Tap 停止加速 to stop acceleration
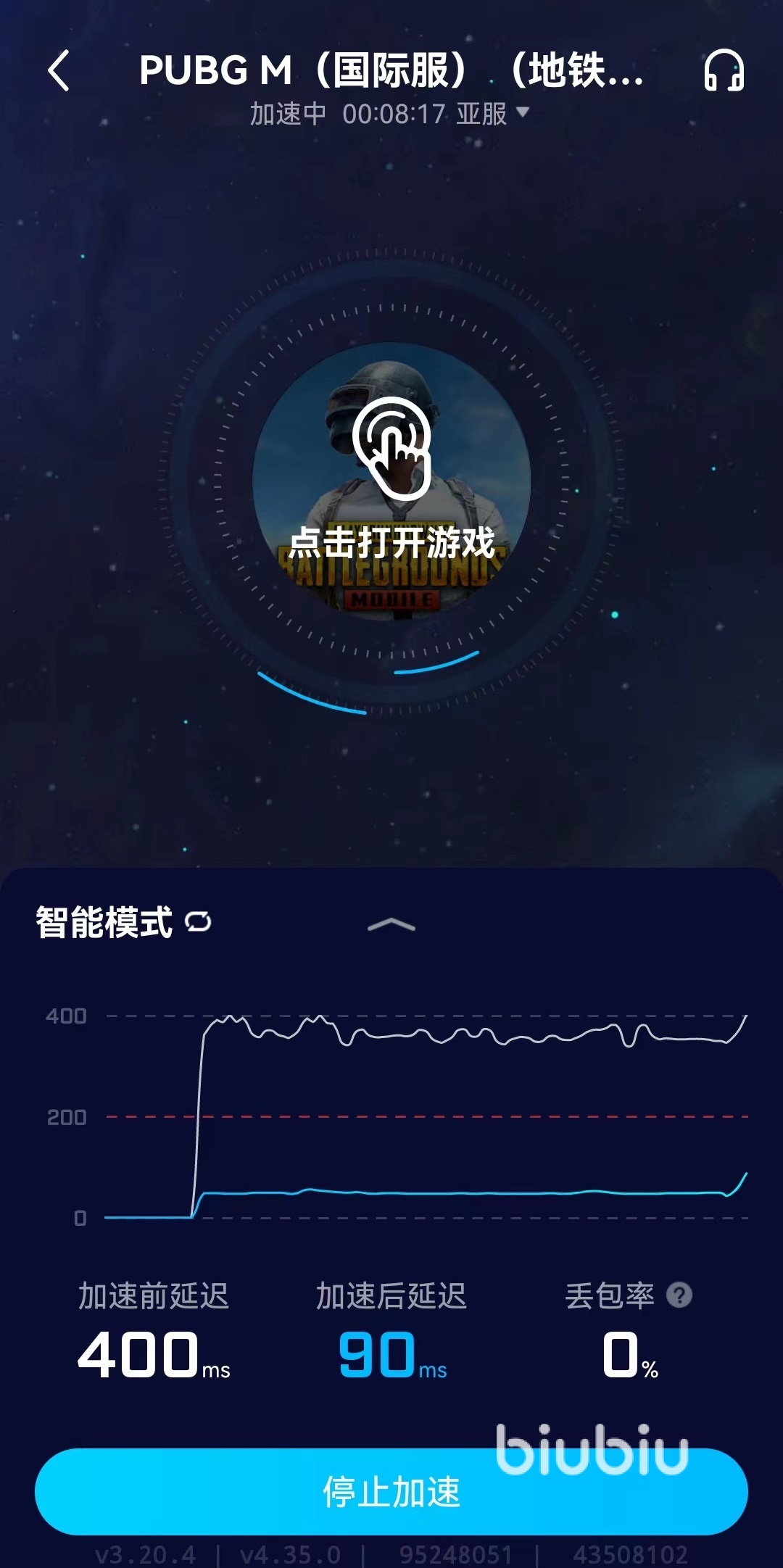This screenshot has height=1568, width=783. tap(391, 1492)
